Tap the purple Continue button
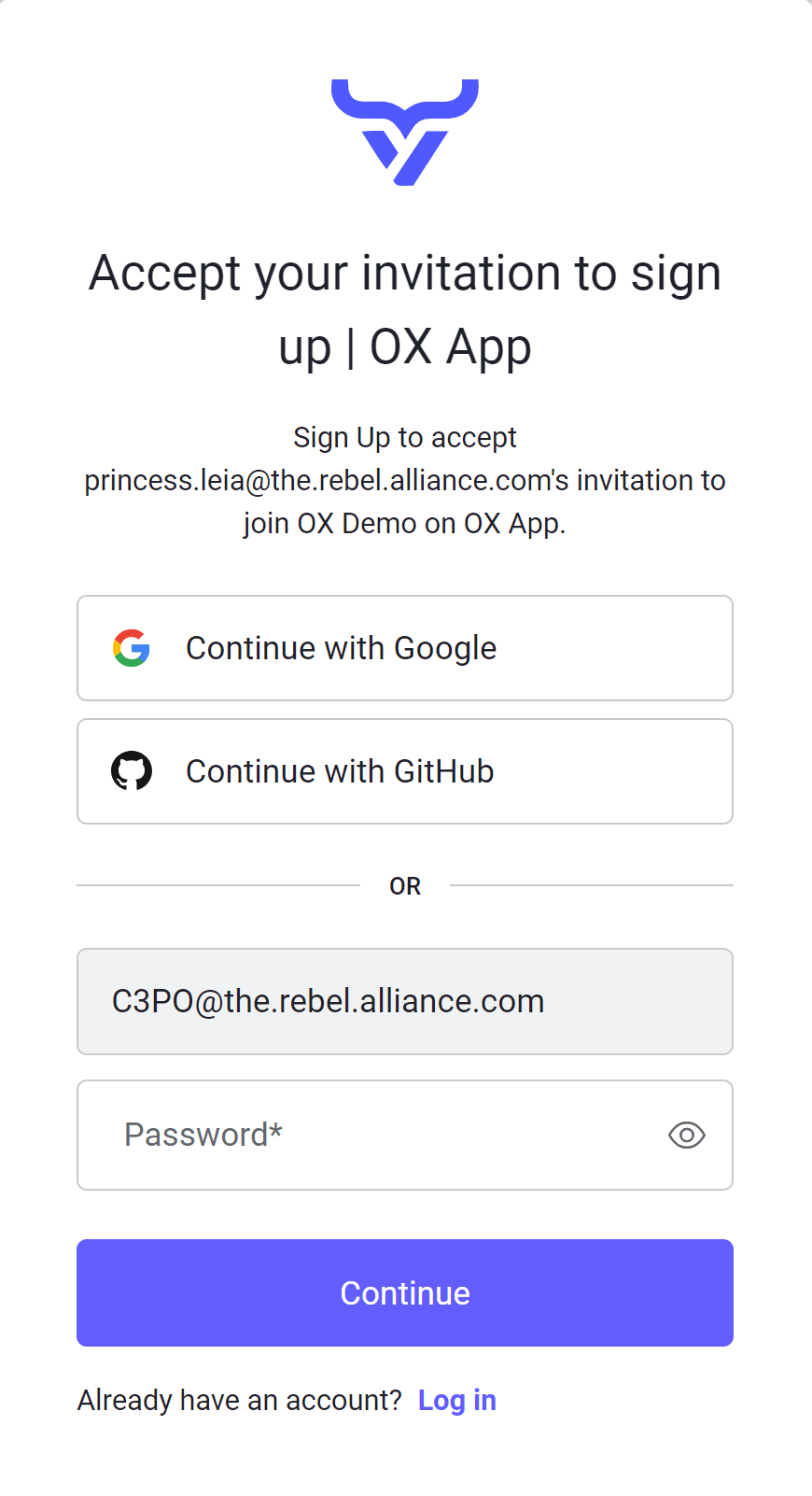This screenshot has height=1496, width=812. point(404,1292)
